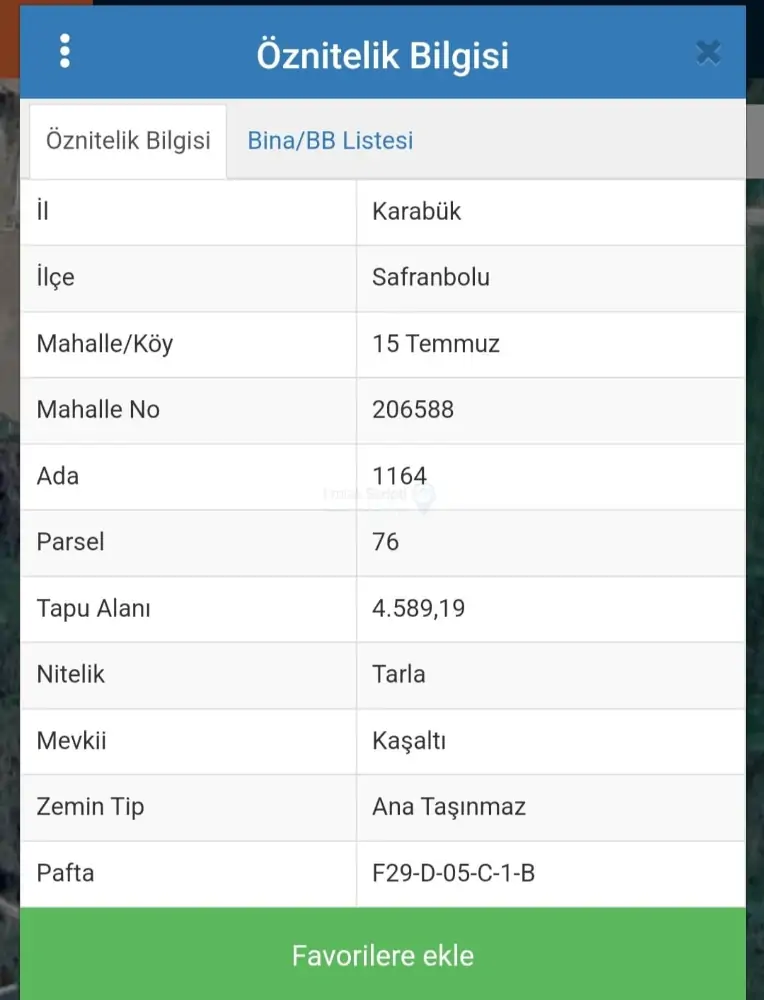This screenshot has width=764, height=1000.
Task: Open the three-dot overflow menu
Action: (x=65, y=51)
